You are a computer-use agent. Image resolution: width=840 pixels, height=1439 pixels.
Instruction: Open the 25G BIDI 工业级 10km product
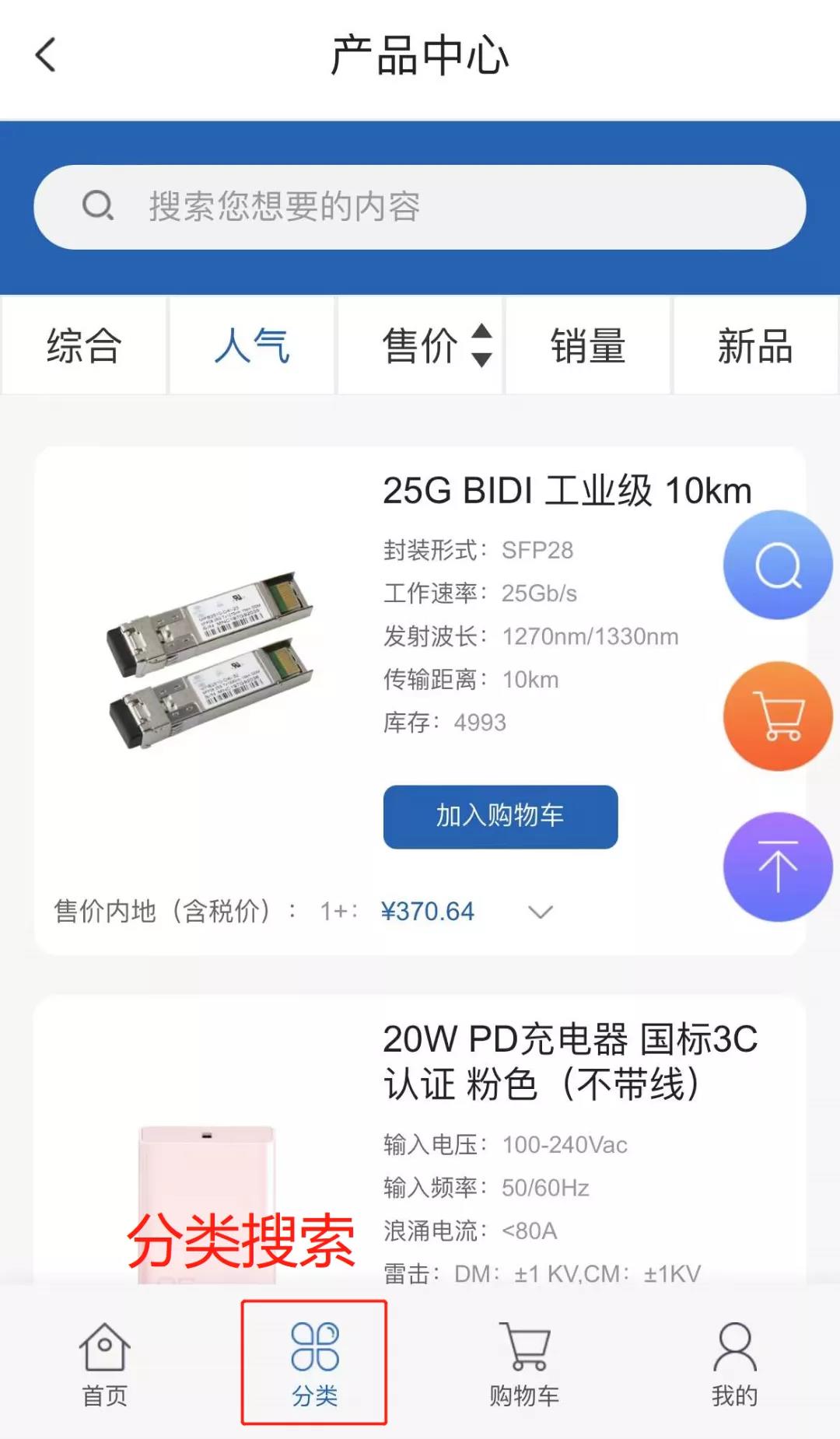pos(567,491)
